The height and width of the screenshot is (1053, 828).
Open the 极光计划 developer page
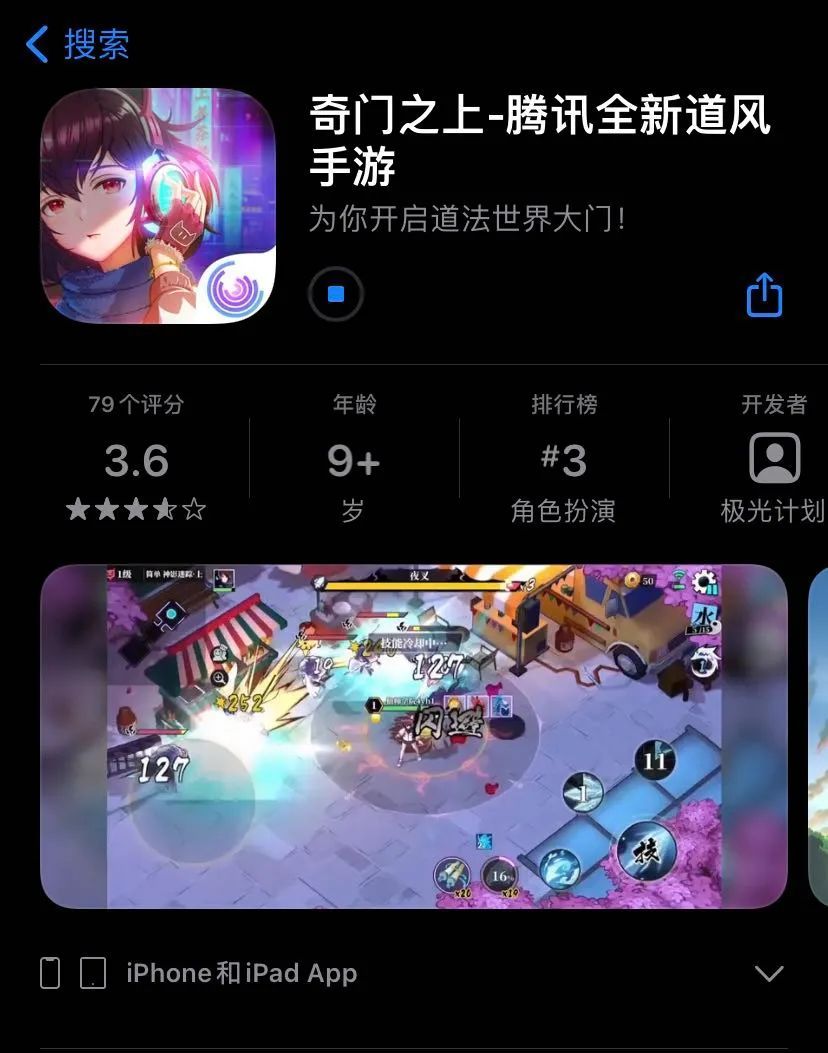[773, 459]
